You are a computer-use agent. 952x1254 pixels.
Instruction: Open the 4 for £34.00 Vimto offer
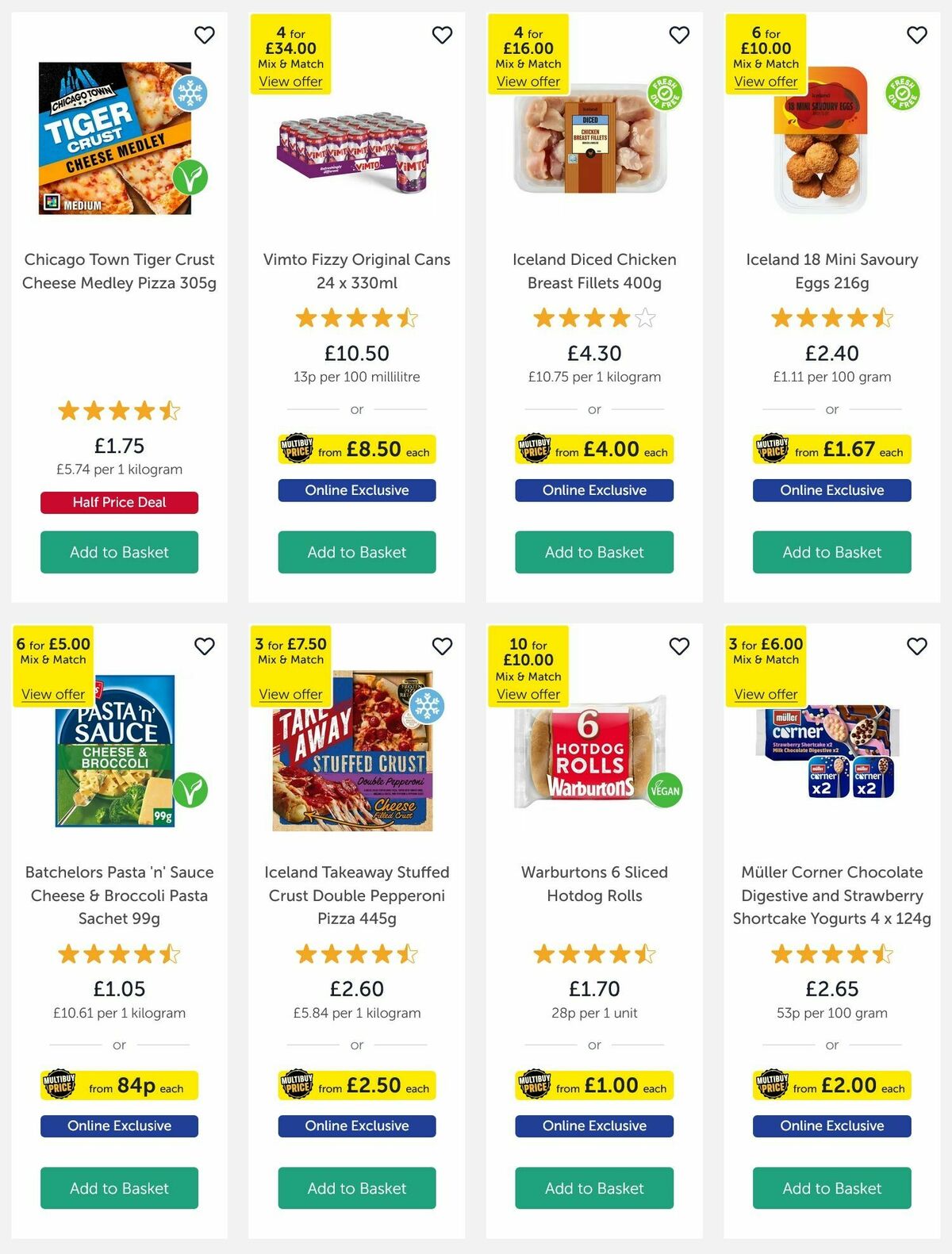coord(291,82)
